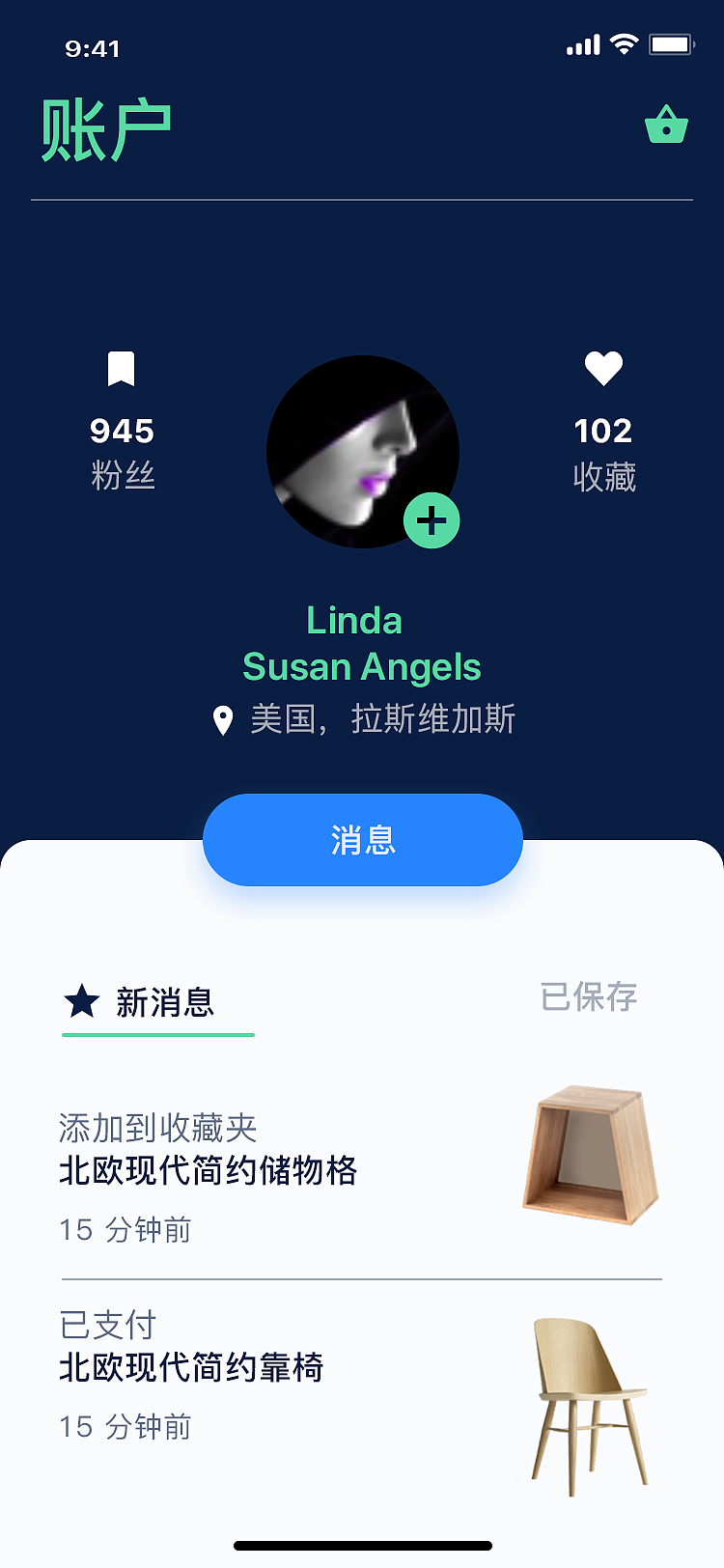
Task: Open the shopping basket icon
Action: [x=664, y=124]
